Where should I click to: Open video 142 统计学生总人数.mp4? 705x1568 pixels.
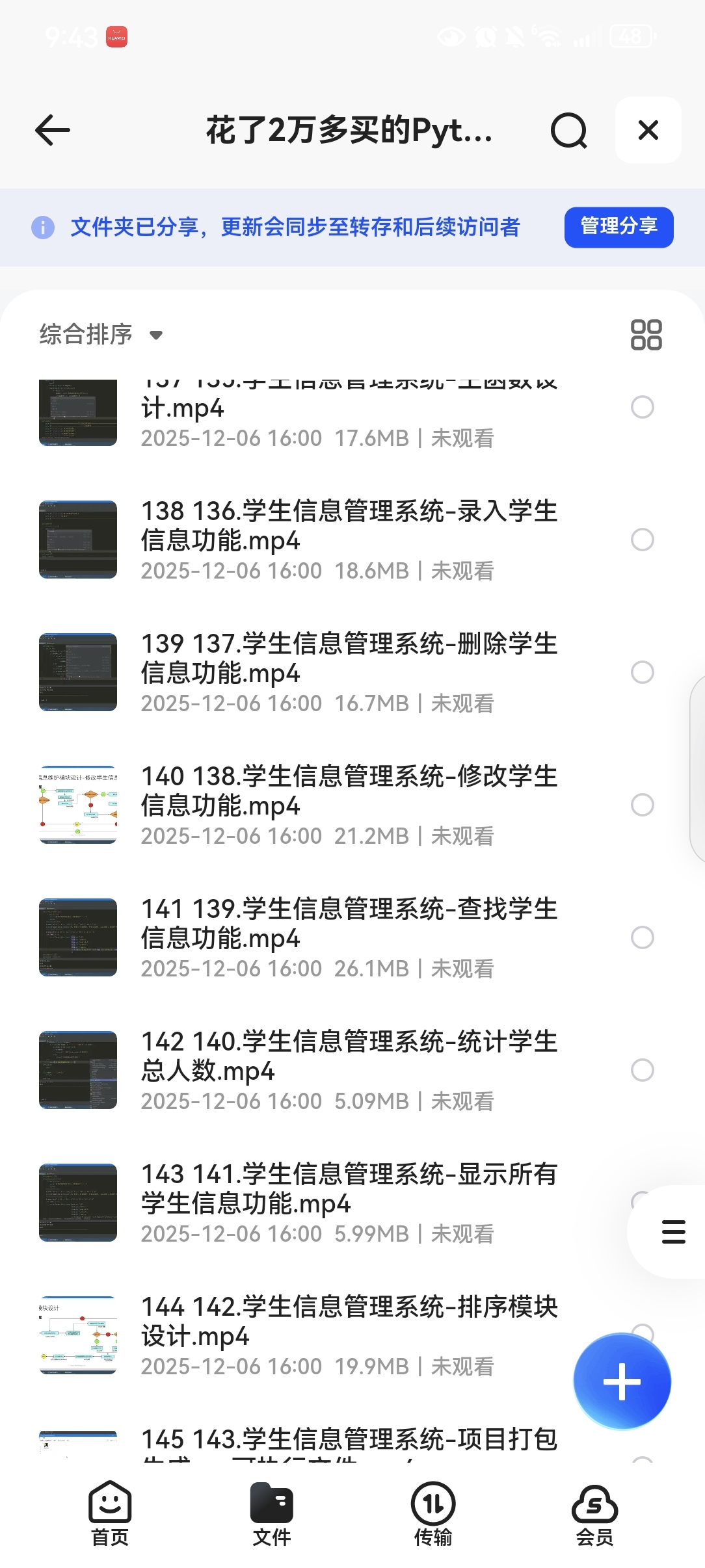pyautogui.click(x=349, y=1056)
